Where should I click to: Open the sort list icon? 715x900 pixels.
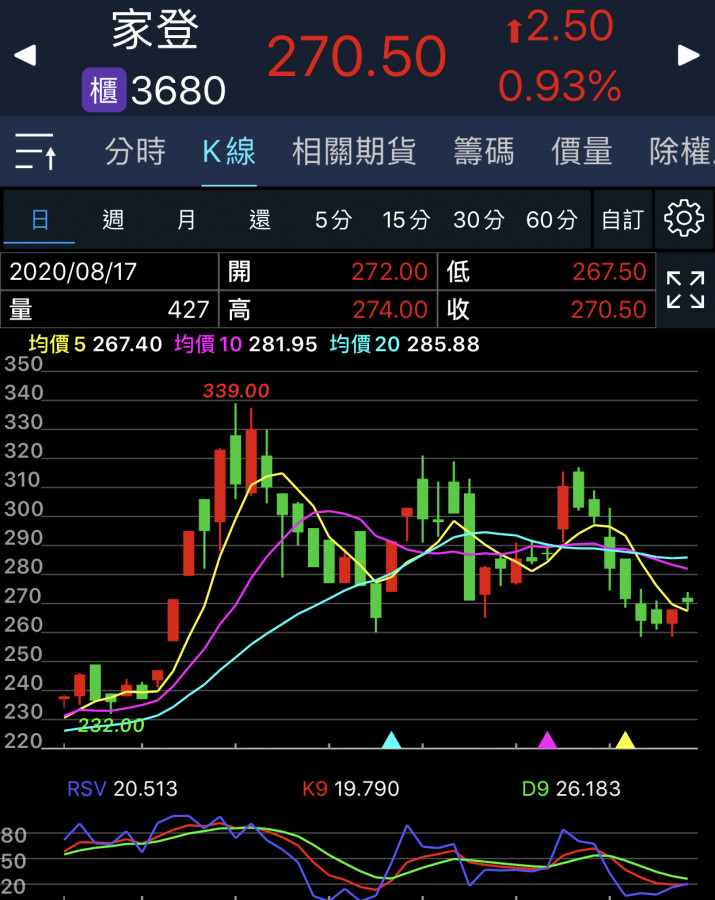click(37, 151)
